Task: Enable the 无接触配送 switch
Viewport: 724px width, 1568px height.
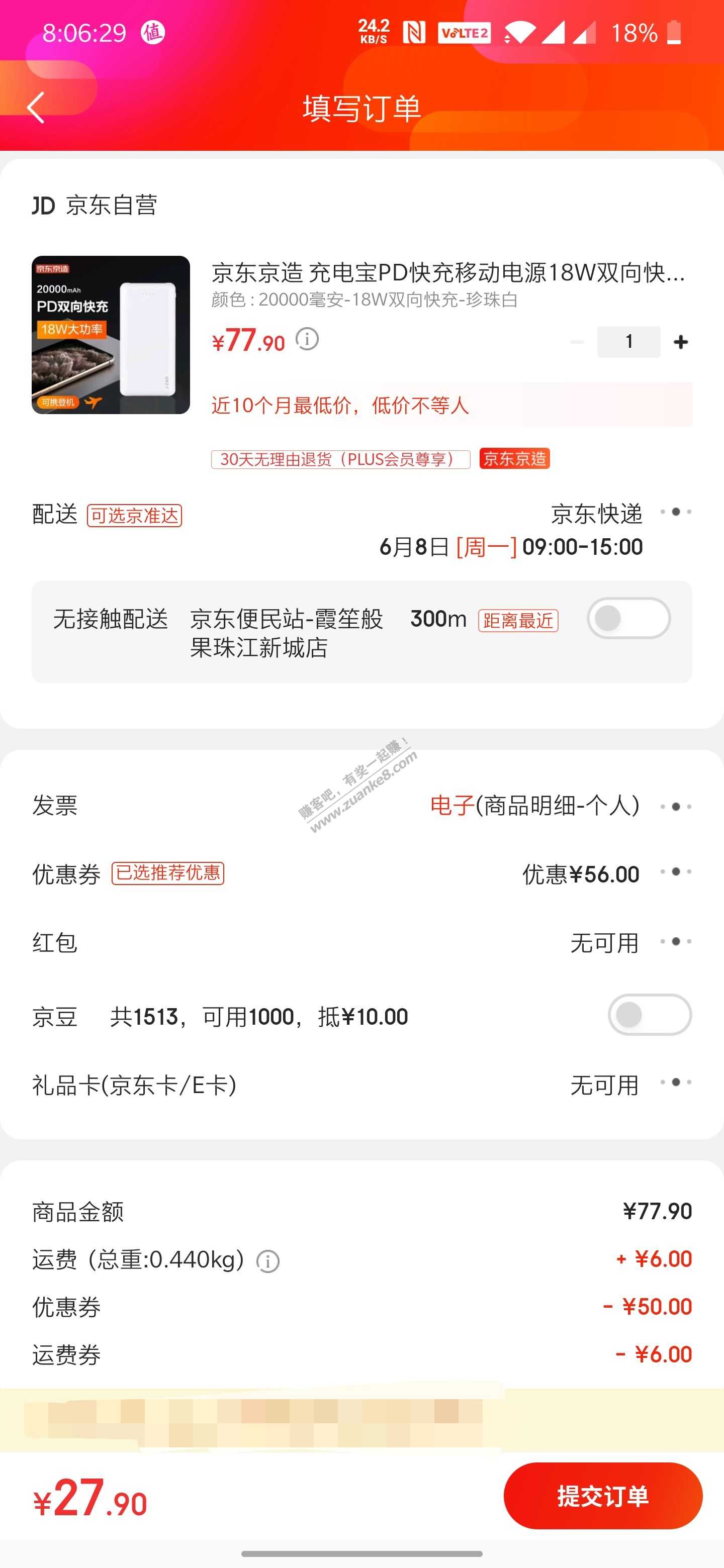Action: click(628, 619)
